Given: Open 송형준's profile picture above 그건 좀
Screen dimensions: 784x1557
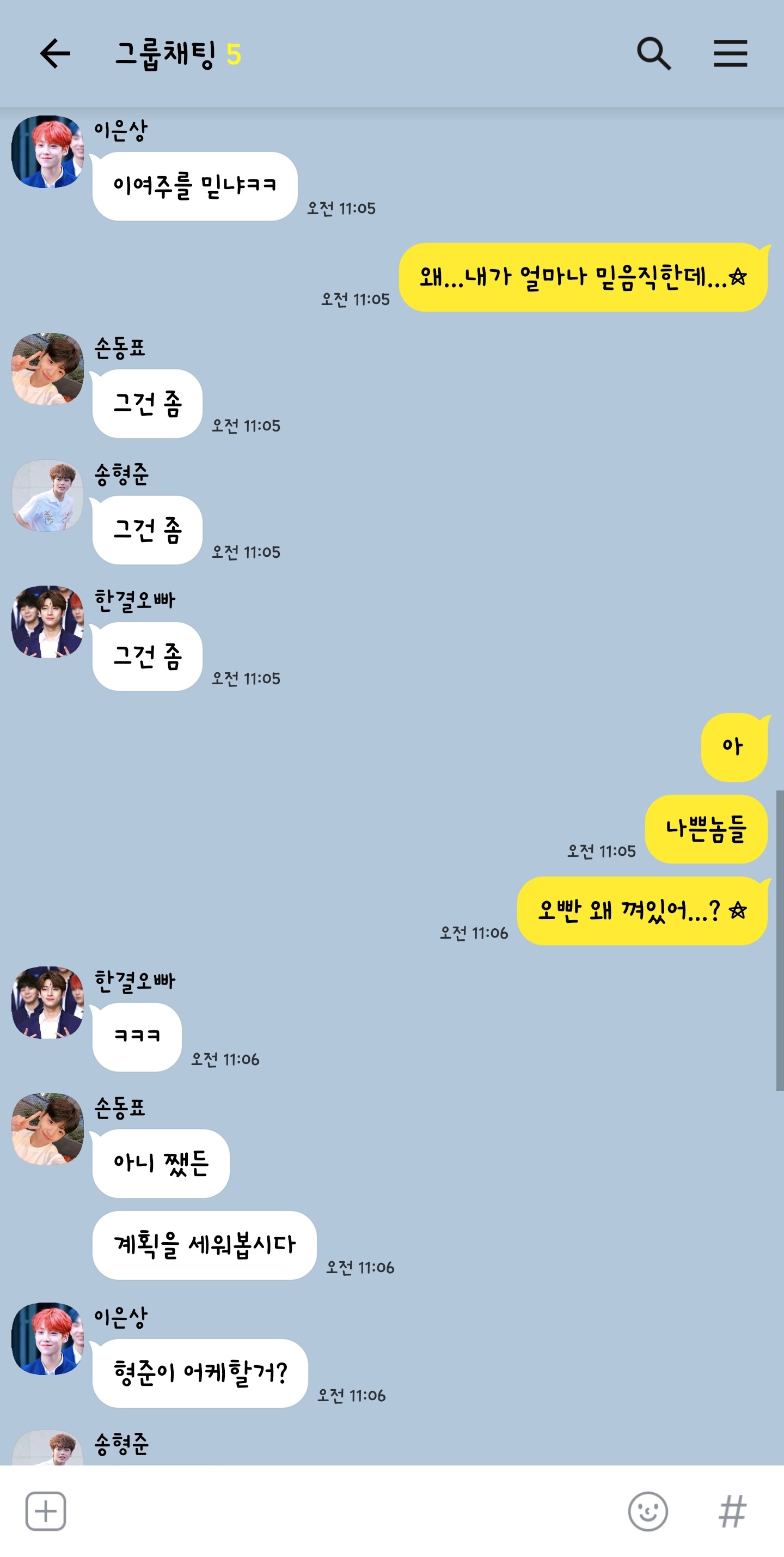Looking at the screenshot, I should click(47, 496).
